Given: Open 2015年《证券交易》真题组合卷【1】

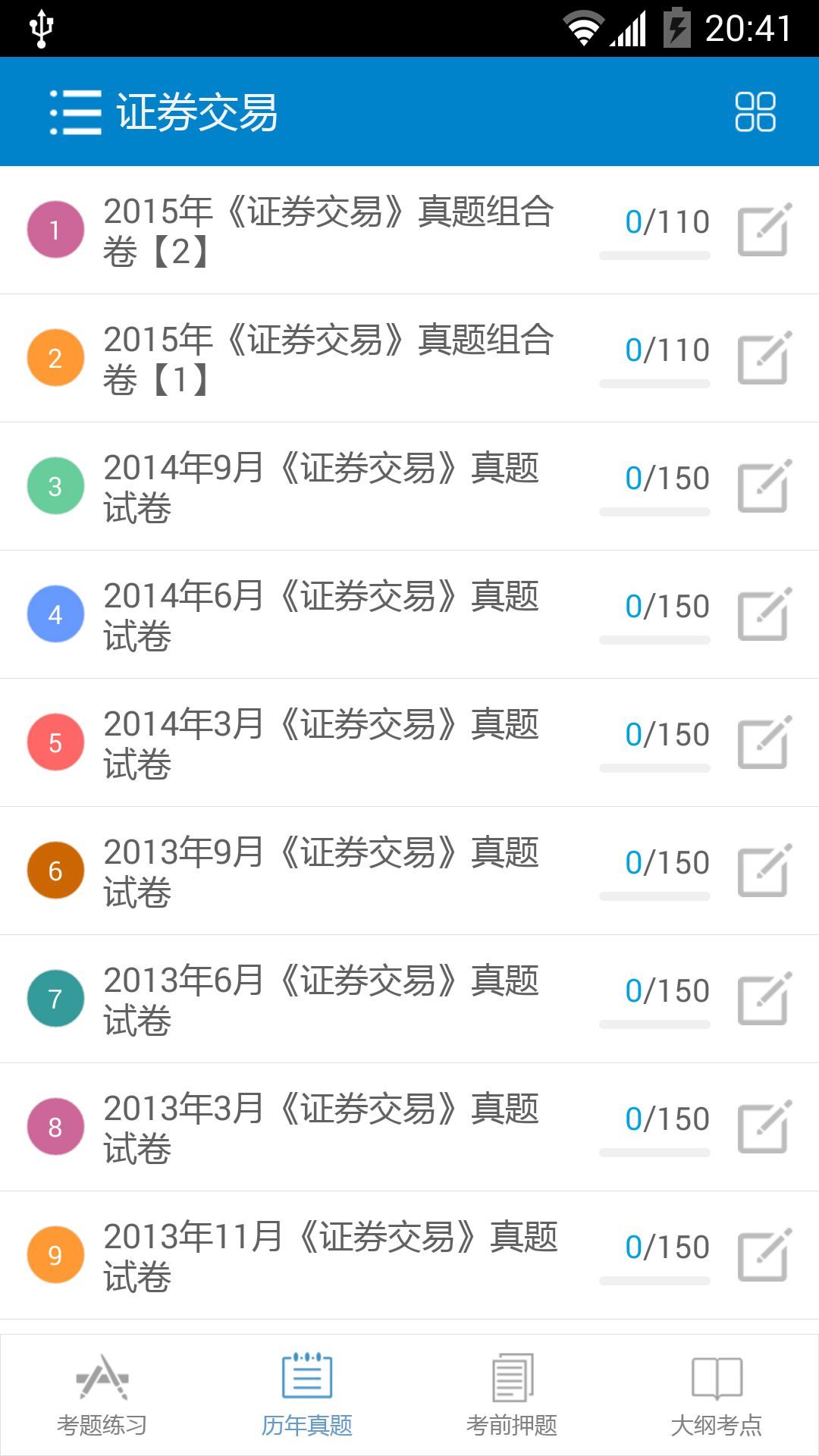Looking at the screenshot, I should coord(328,359).
